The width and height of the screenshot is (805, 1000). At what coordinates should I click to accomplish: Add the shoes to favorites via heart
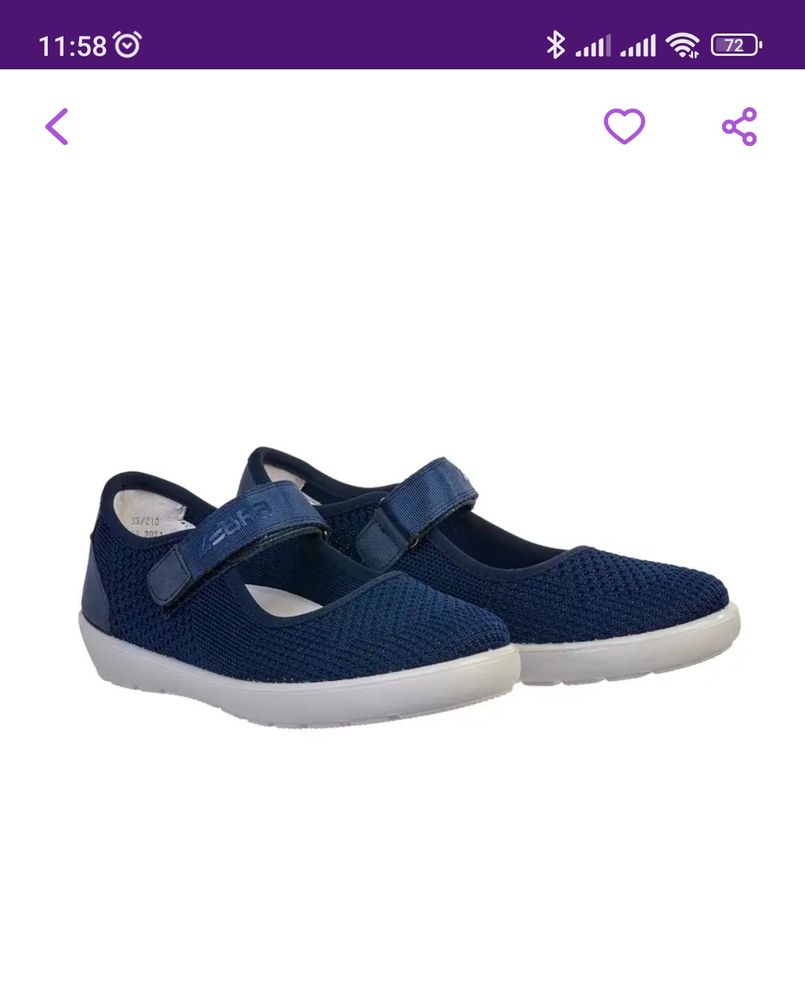(624, 127)
